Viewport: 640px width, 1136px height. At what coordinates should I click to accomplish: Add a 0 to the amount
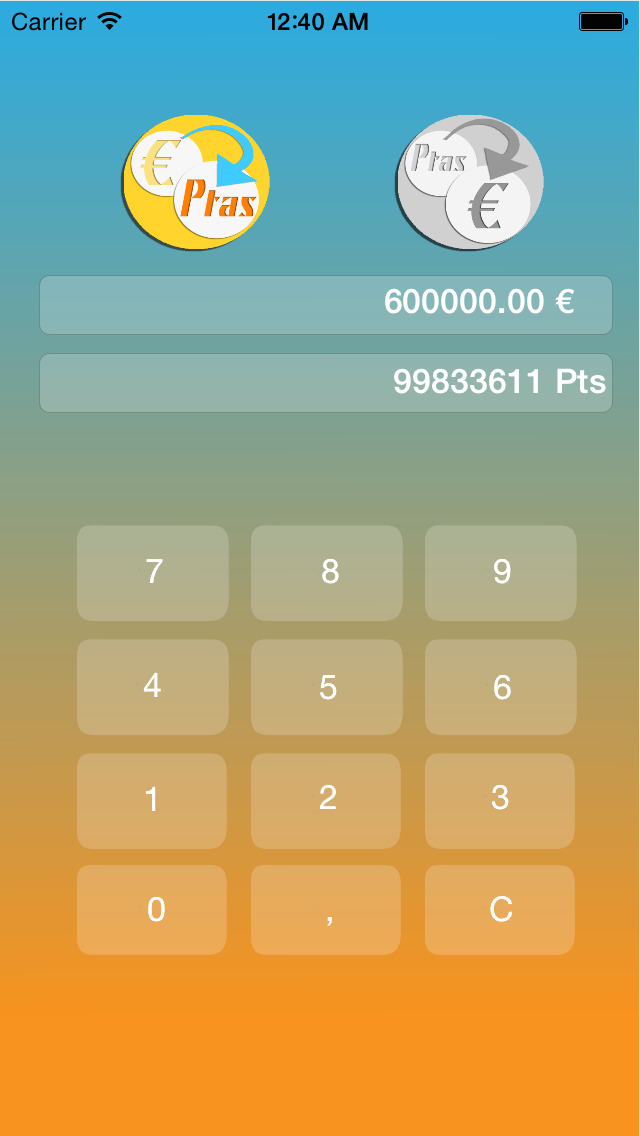[x=152, y=909]
